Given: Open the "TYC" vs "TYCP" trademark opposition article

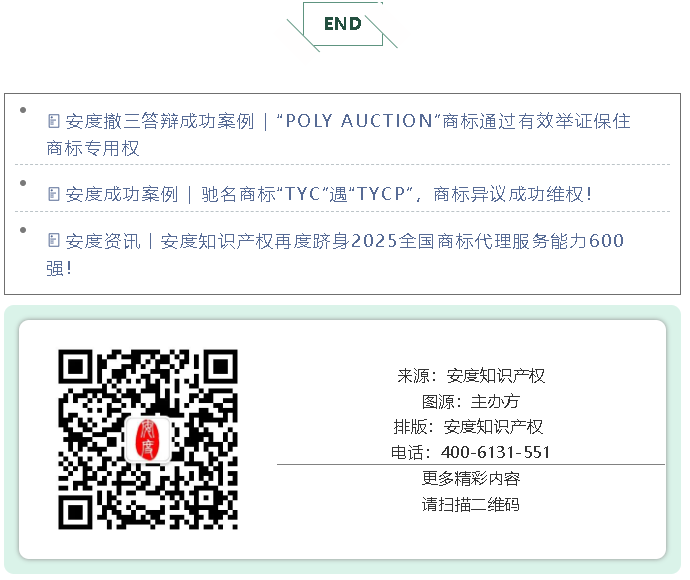Looking at the screenshot, I should [x=320, y=194].
